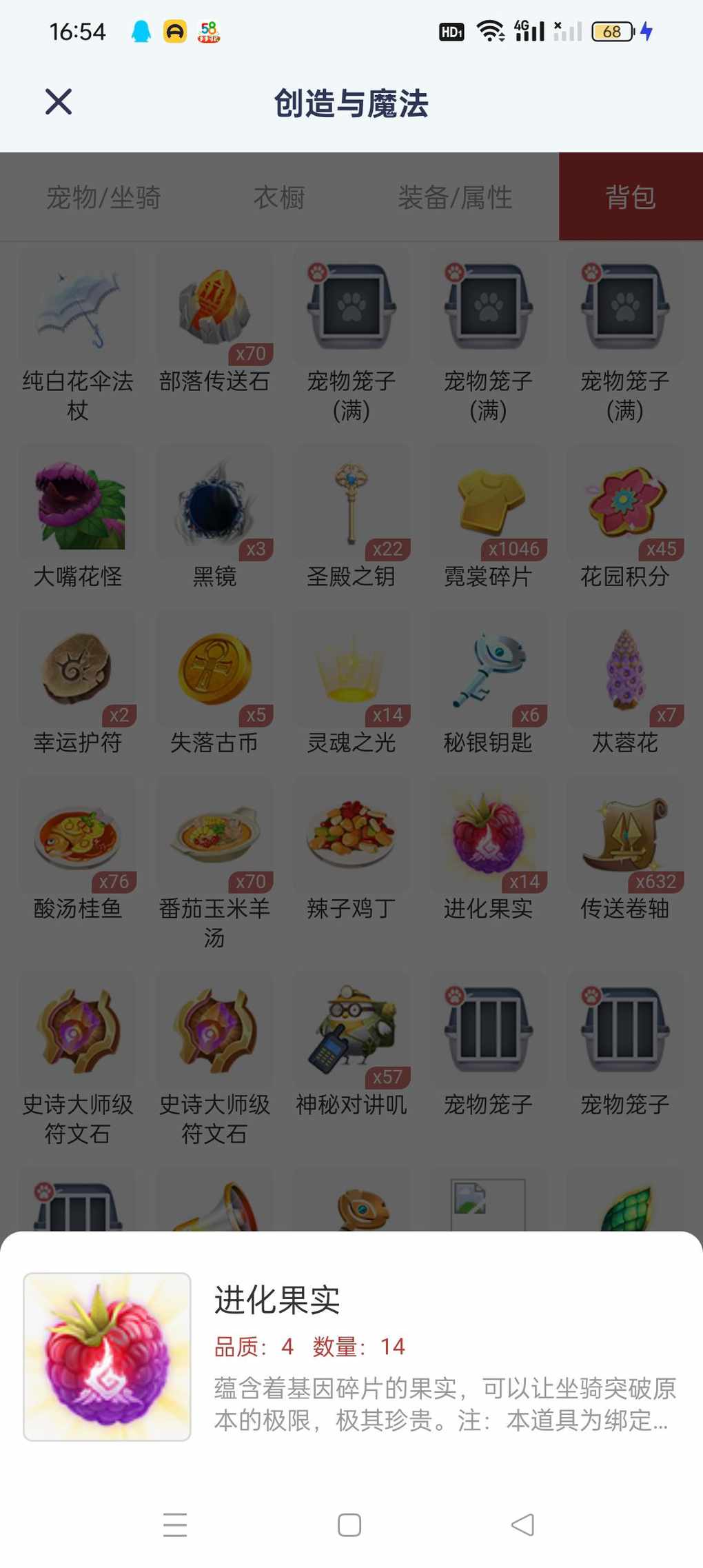This screenshot has width=703, height=1568.
Task: Select the 传送卷轴 item
Action: click(x=625, y=852)
